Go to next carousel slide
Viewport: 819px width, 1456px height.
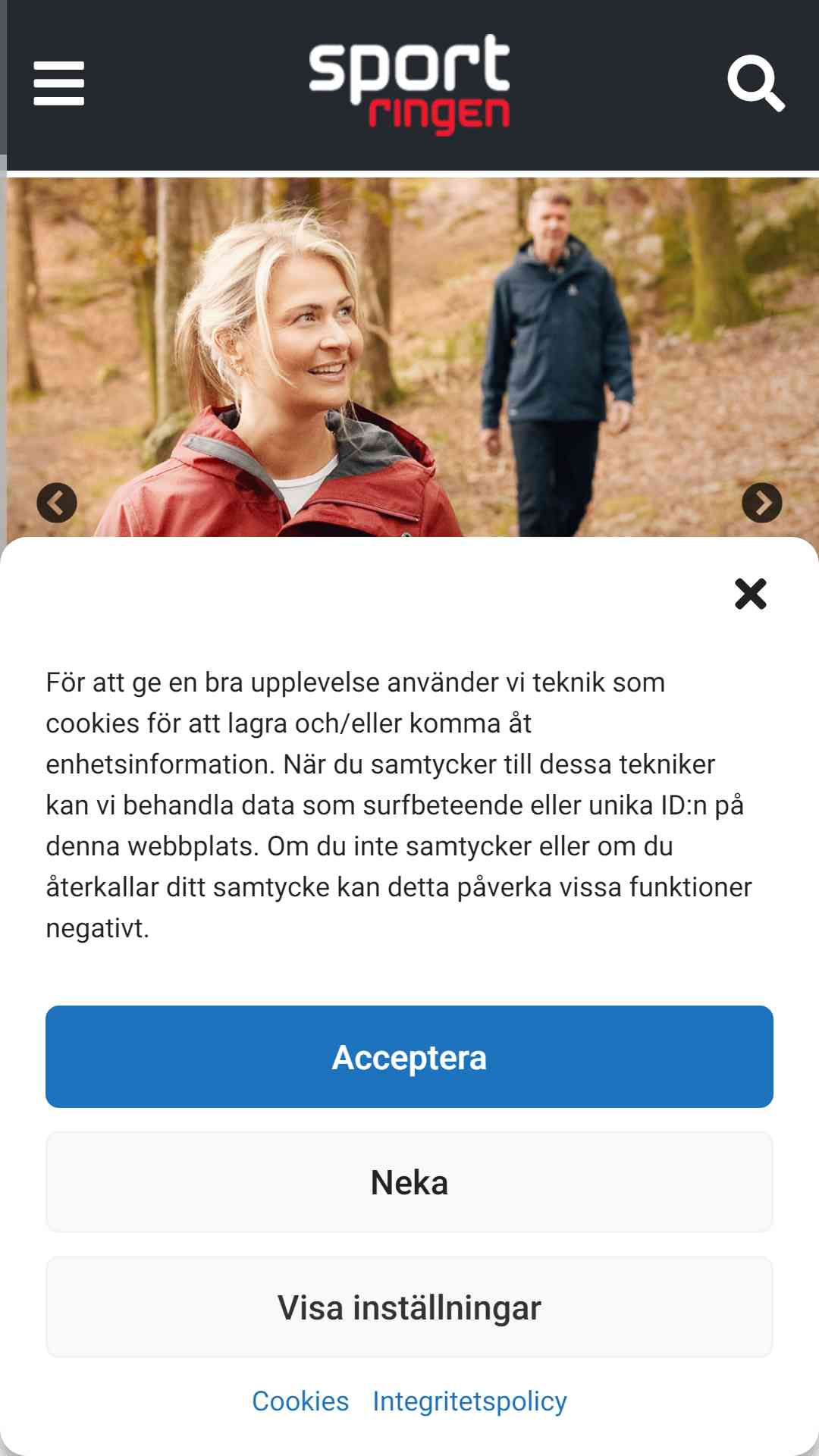click(761, 503)
